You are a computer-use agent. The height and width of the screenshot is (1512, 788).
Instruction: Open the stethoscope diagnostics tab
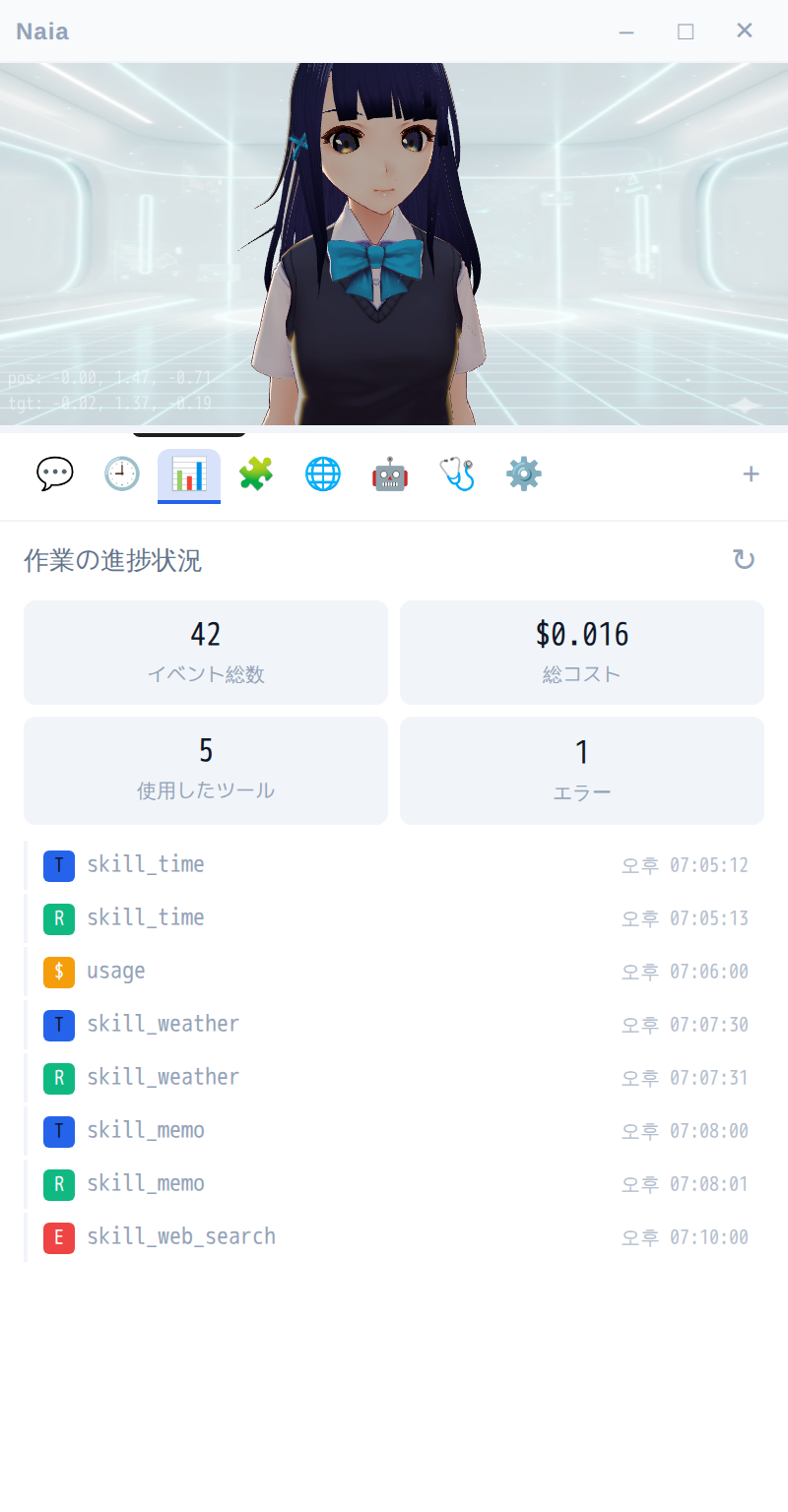point(457,474)
